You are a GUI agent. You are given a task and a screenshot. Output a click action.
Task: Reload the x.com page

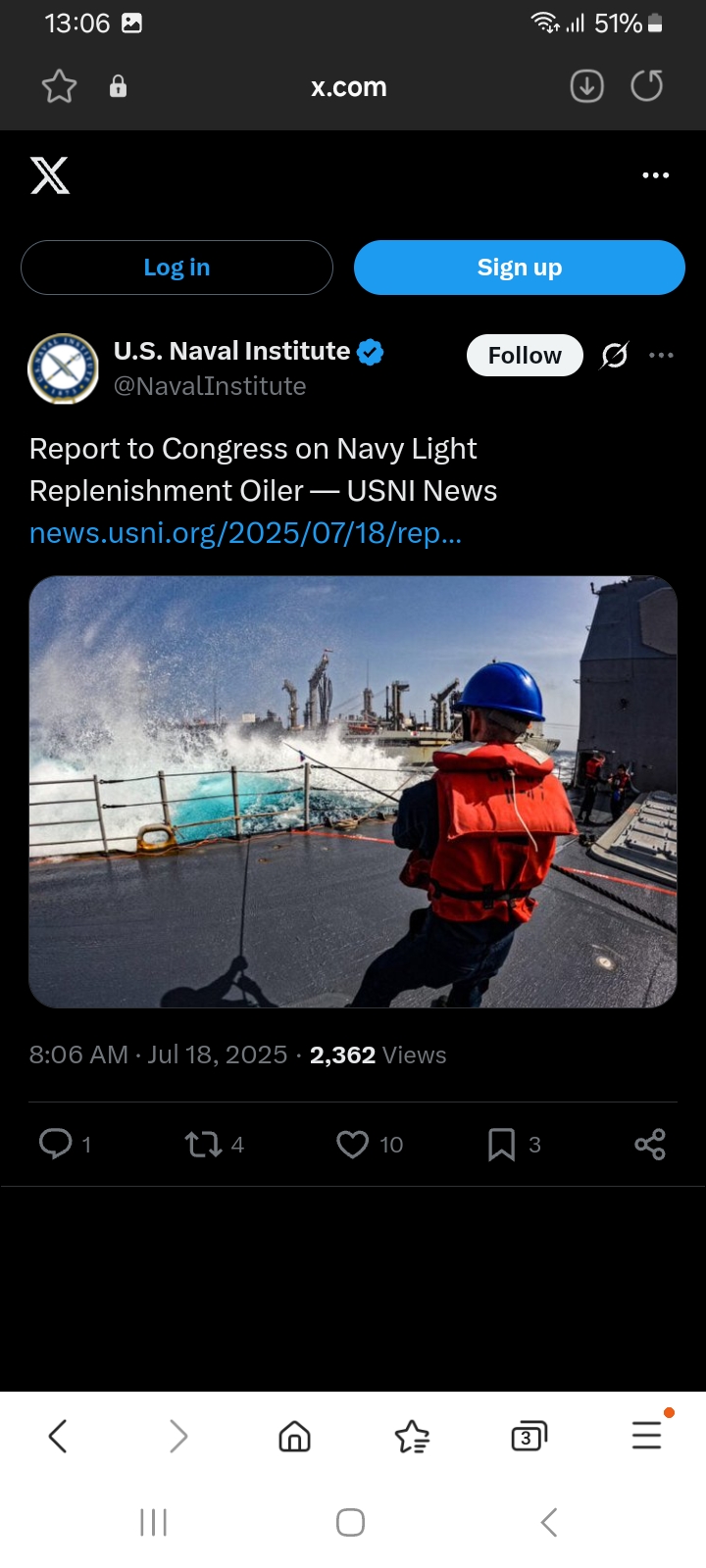[646, 86]
